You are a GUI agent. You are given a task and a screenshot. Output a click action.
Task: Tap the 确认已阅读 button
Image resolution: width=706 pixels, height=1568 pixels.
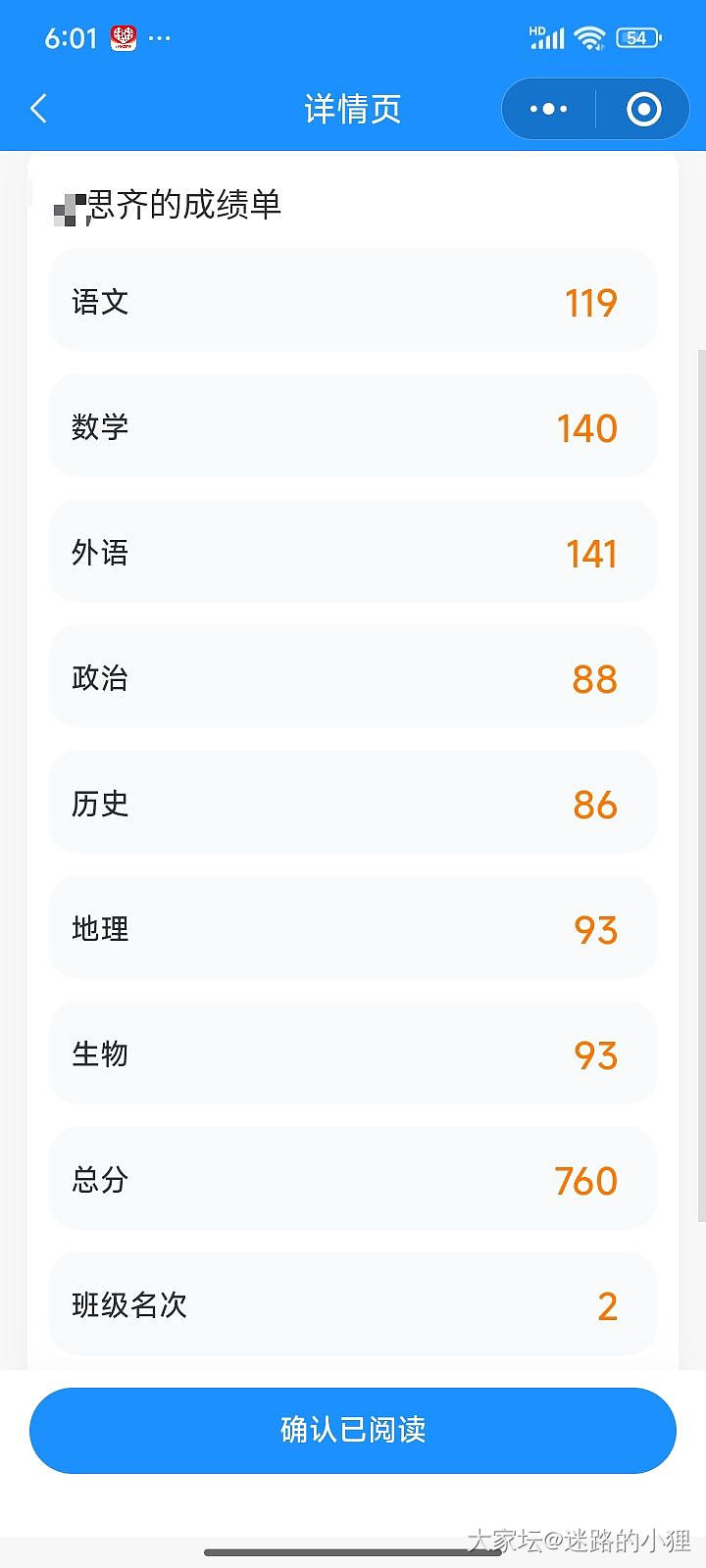click(x=353, y=1430)
